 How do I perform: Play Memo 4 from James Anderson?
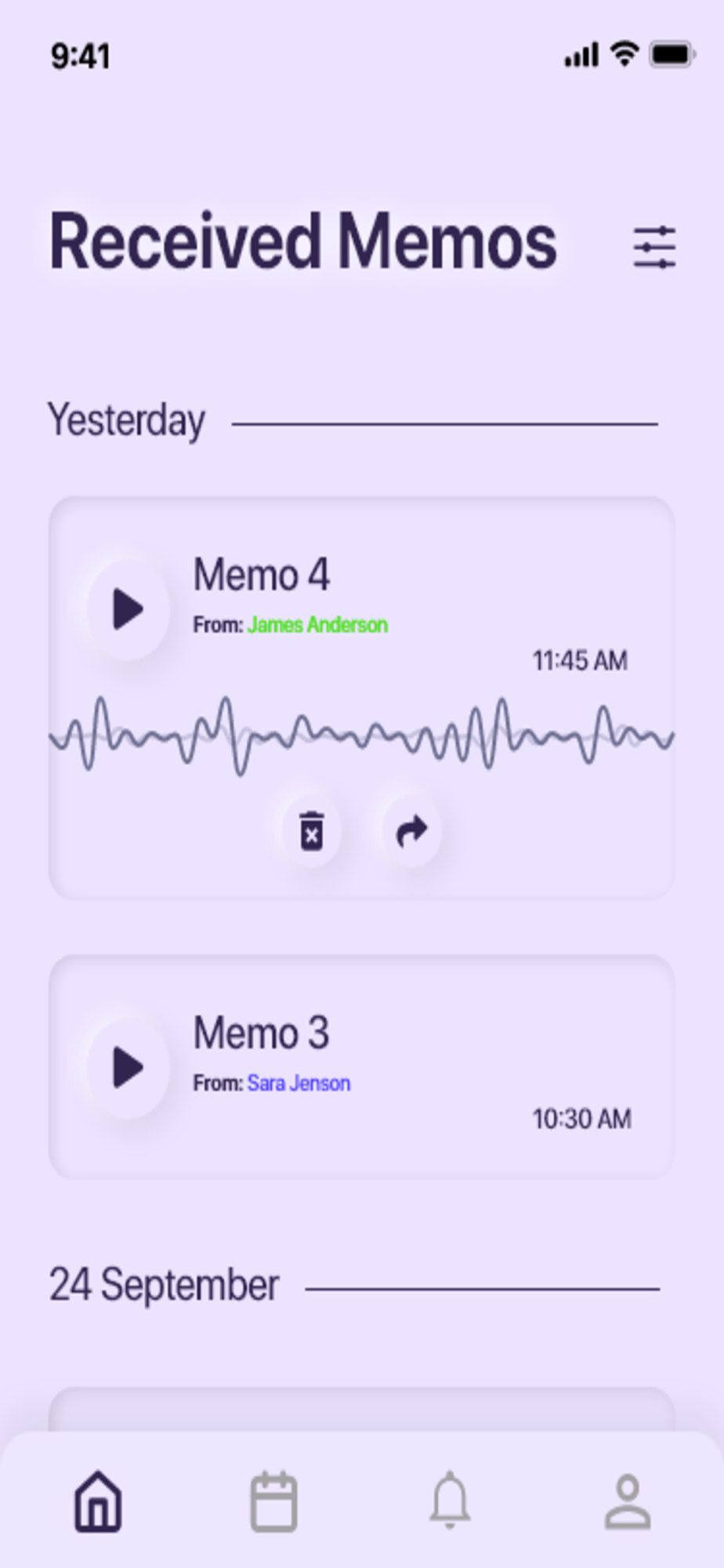(128, 609)
